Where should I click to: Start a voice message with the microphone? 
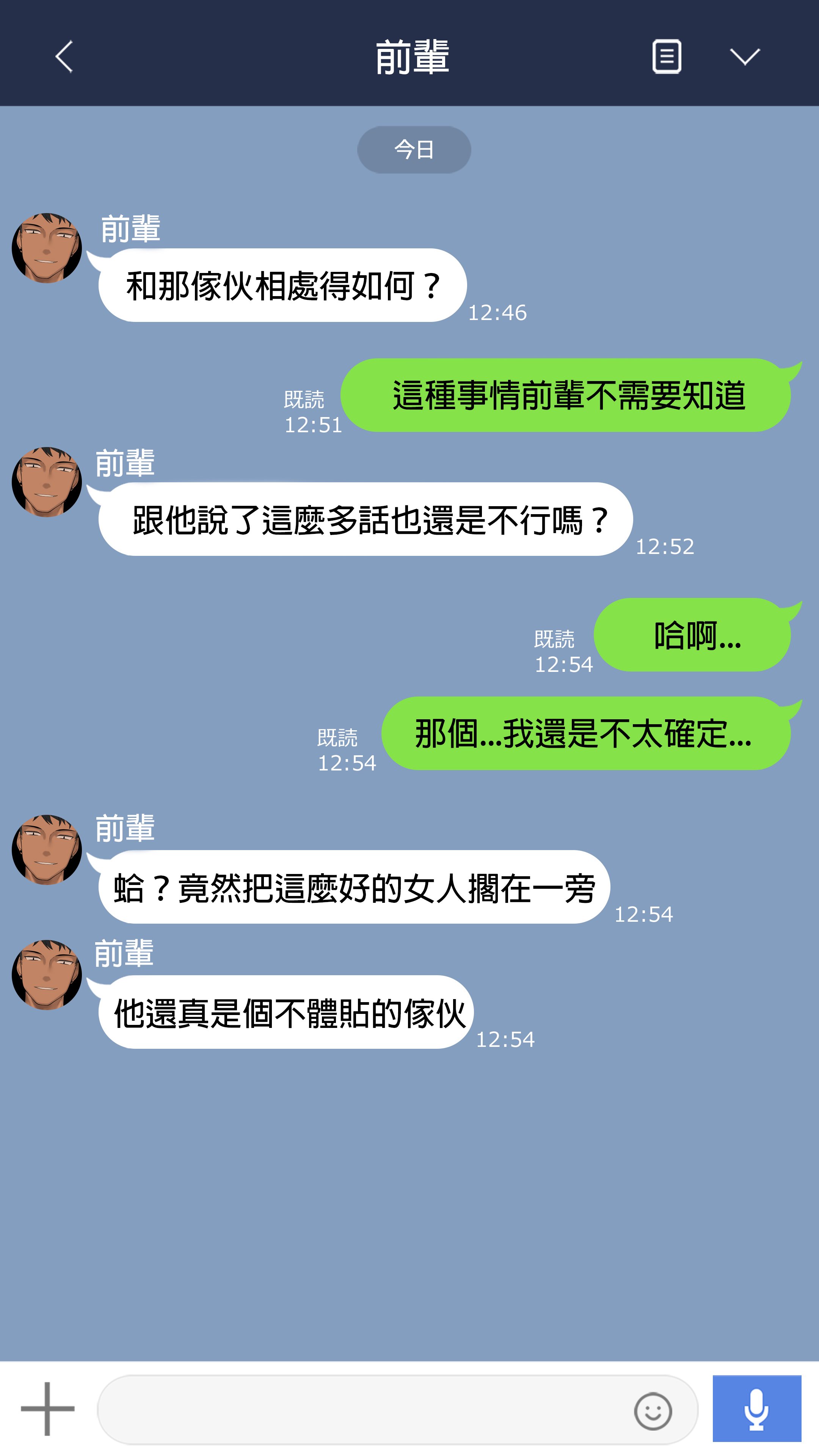(x=756, y=1409)
